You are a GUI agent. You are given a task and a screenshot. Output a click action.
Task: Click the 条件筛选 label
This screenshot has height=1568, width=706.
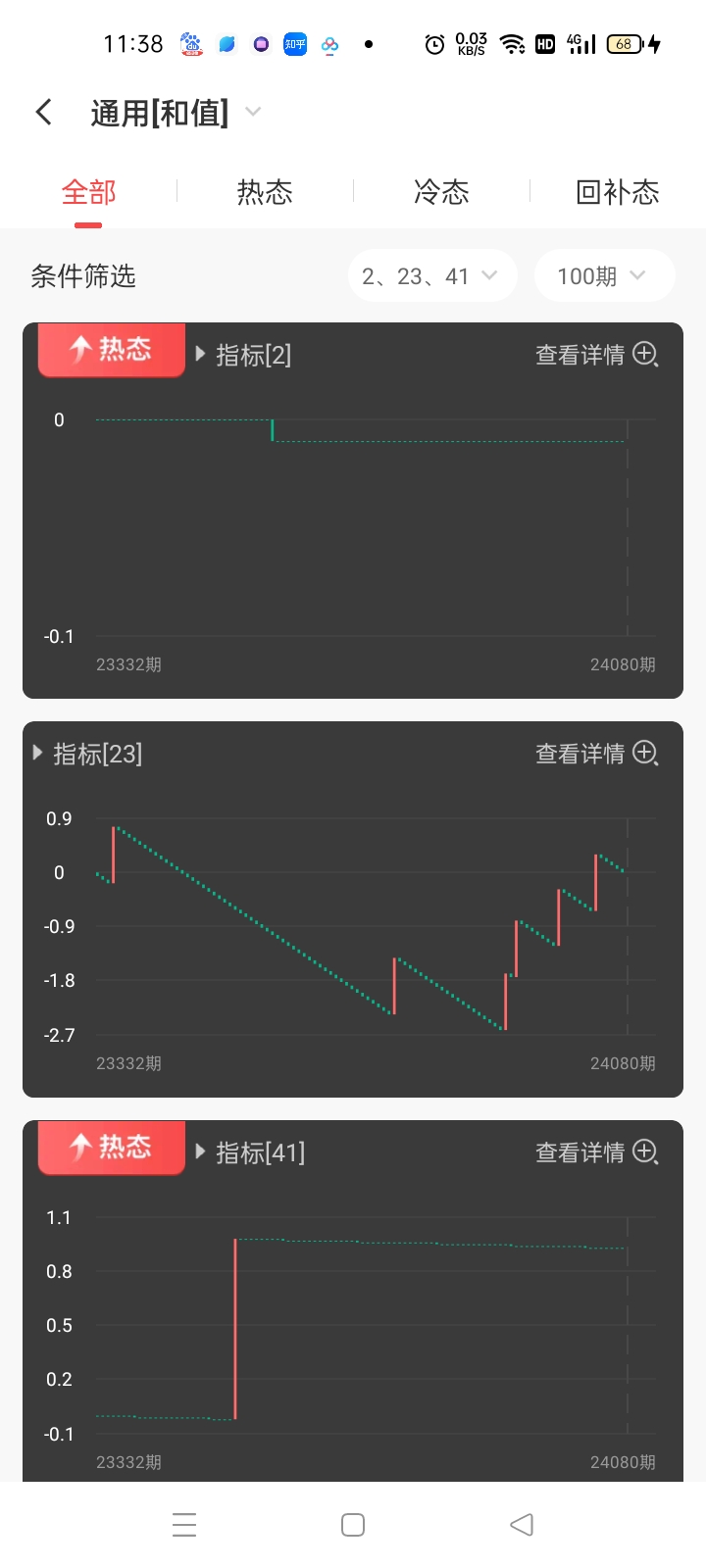point(84,275)
